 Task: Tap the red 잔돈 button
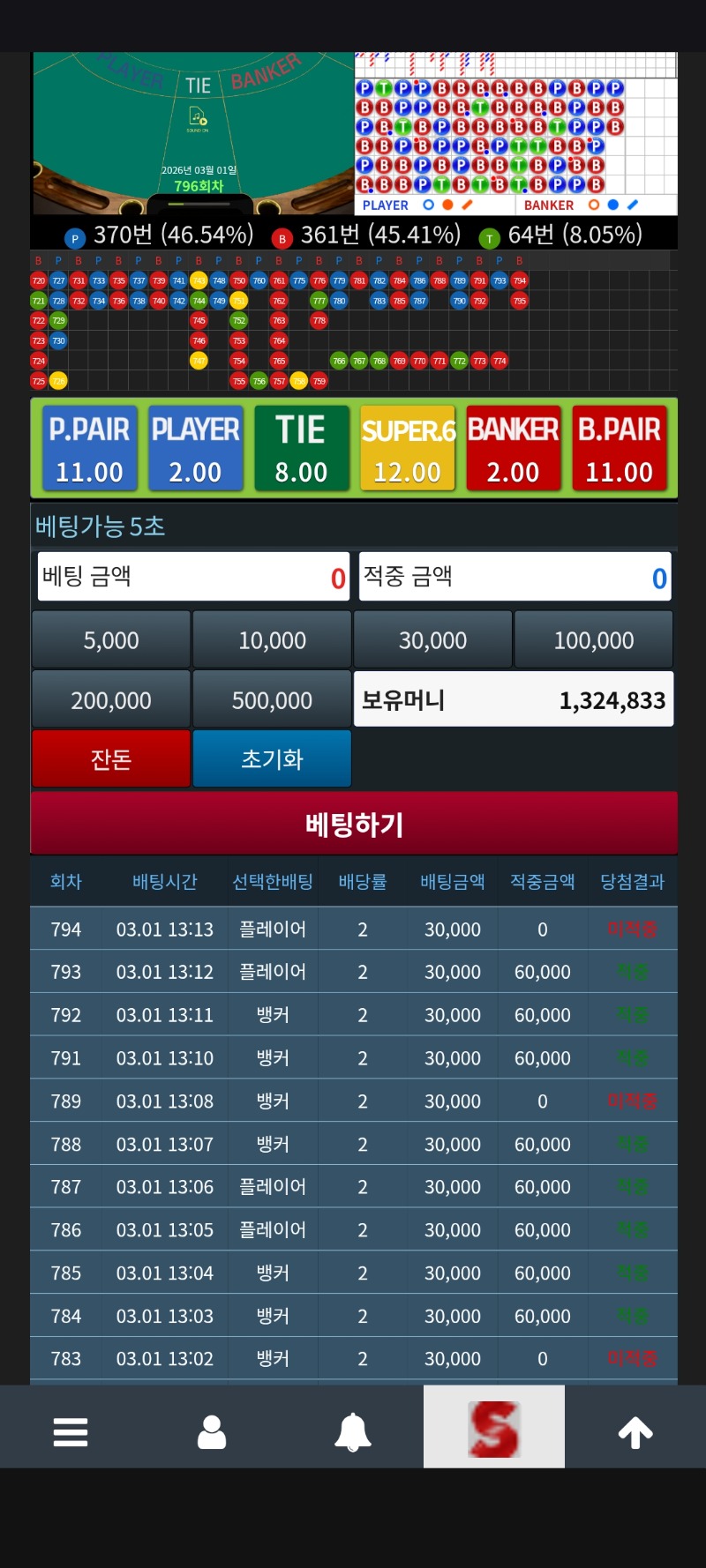[111, 758]
